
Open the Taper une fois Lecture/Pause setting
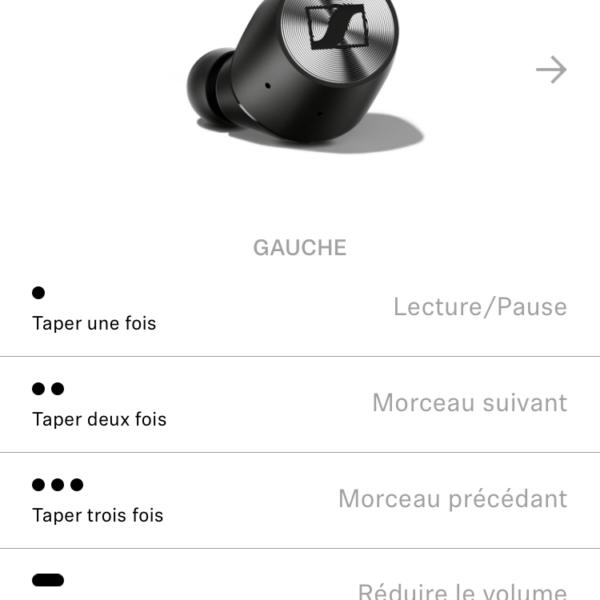pos(300,308)
